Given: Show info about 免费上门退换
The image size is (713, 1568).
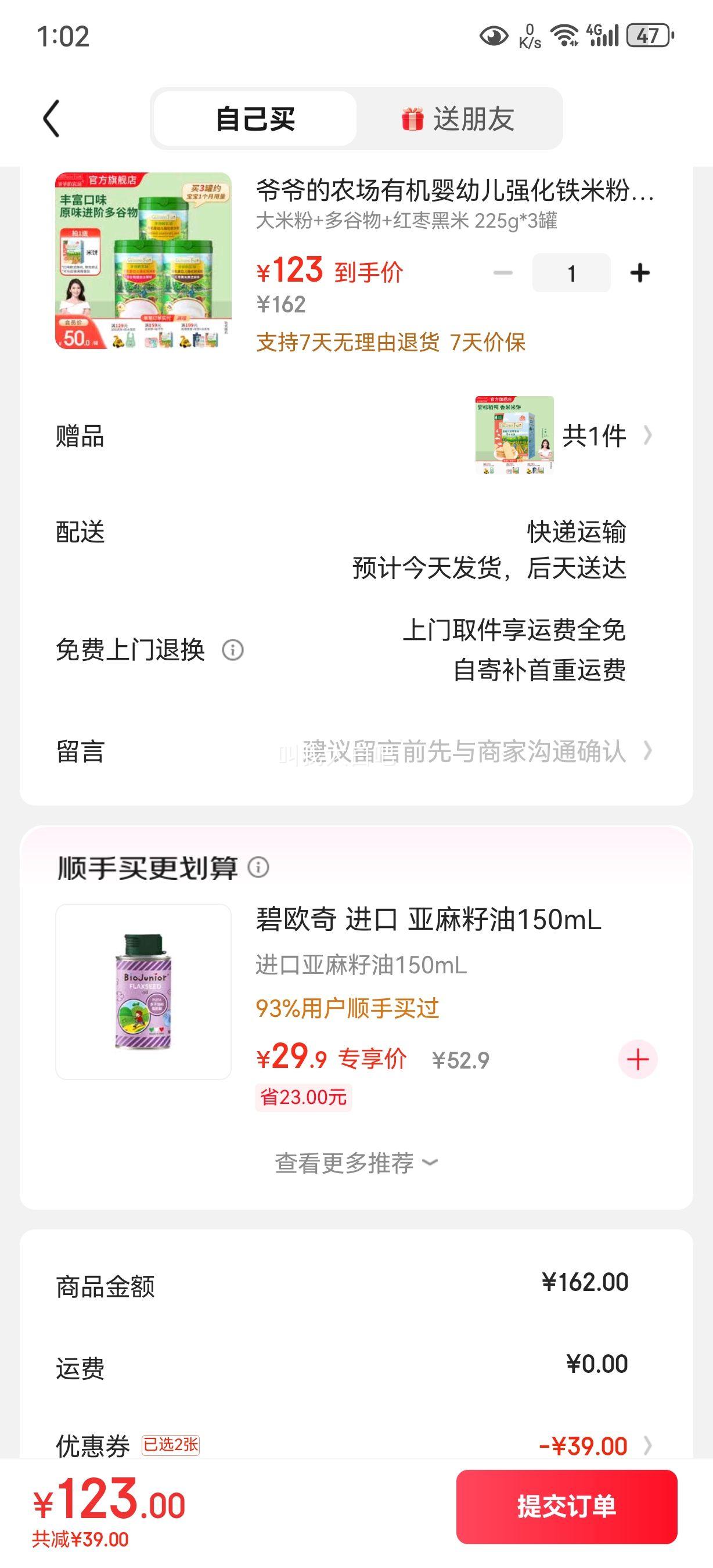Looking at the screenshot, I should tap(233, 650).
